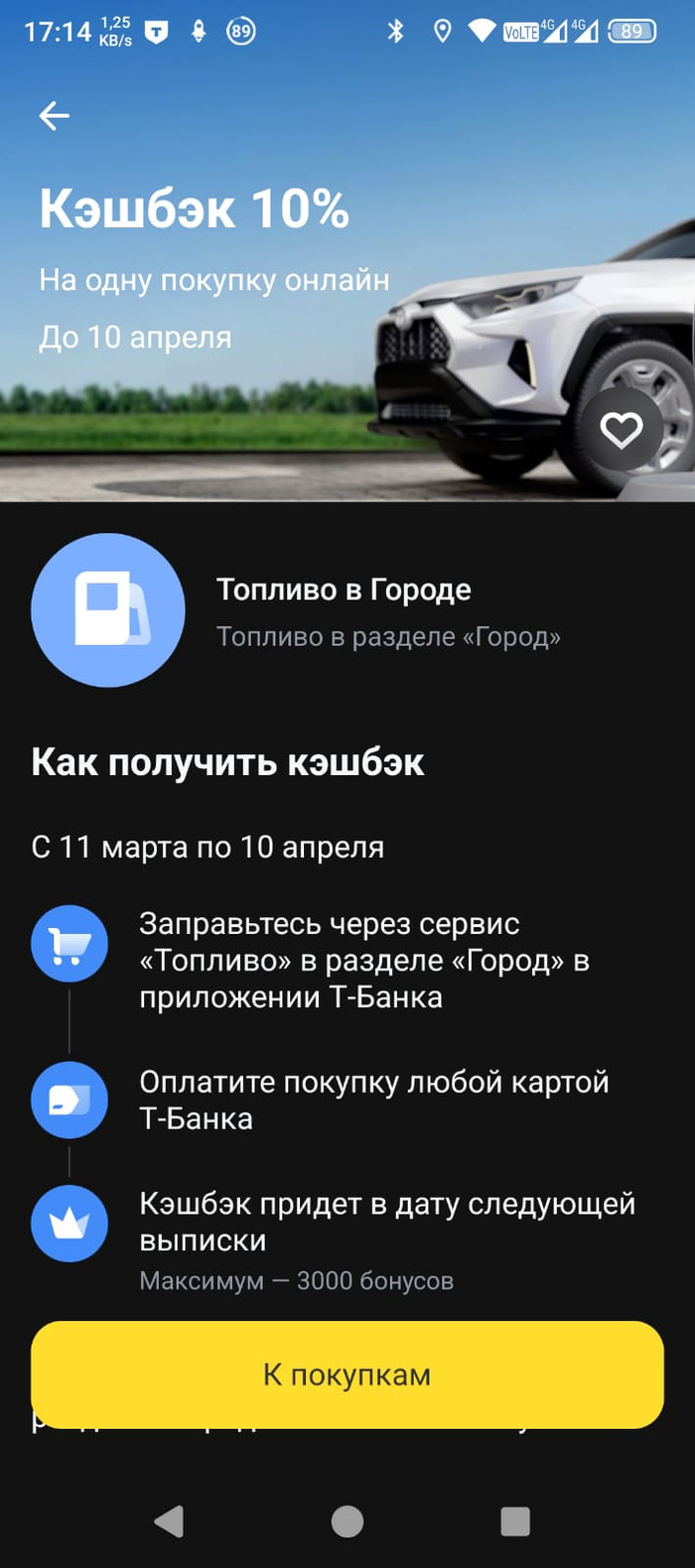Tap the yellow «К покупкам» button
This screenshot has width=695, height=1568.
(347, 1374)
